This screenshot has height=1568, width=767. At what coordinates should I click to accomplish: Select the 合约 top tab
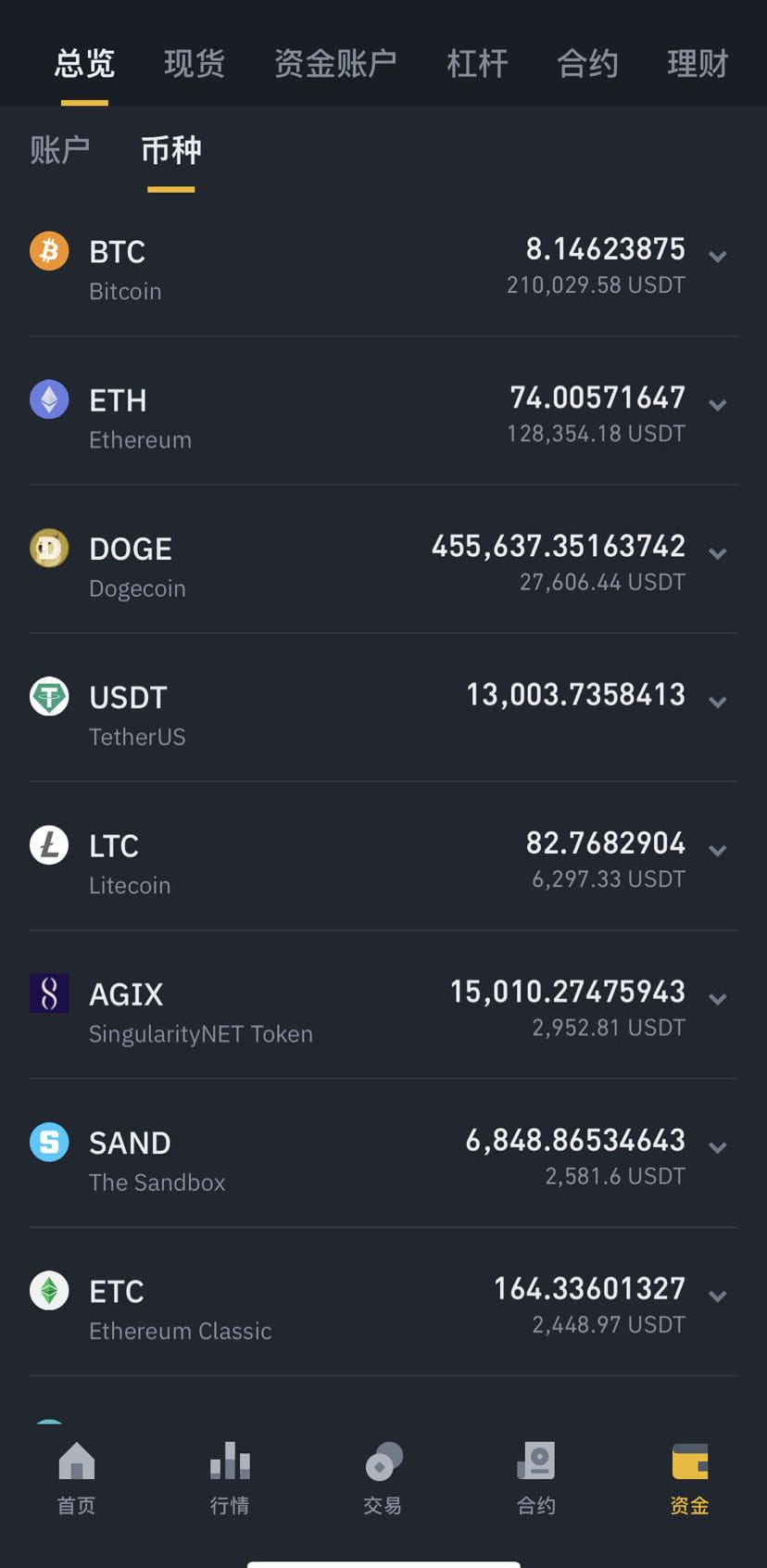587,63
